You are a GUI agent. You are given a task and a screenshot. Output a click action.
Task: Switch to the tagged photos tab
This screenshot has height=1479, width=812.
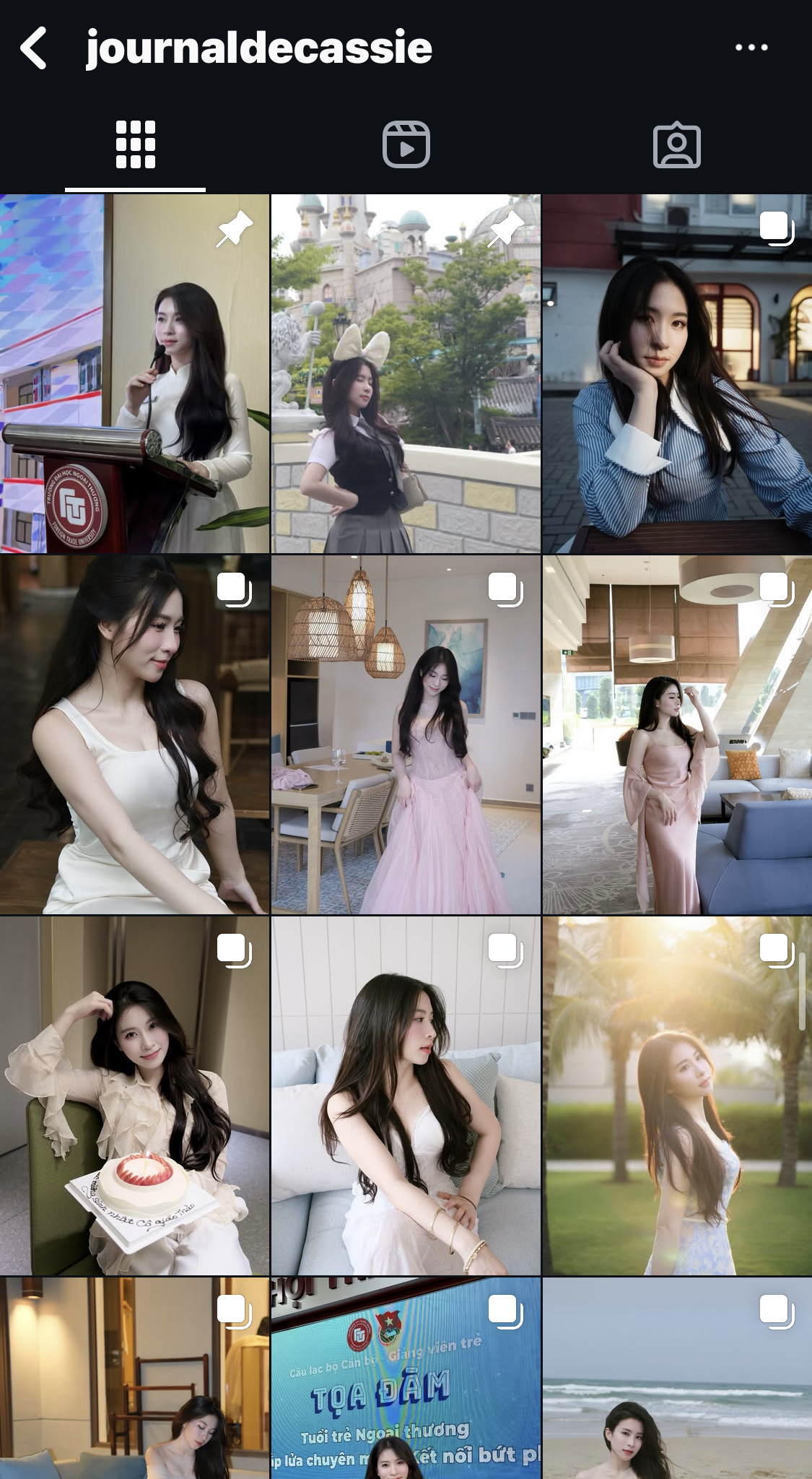click(x=676, y=145)
